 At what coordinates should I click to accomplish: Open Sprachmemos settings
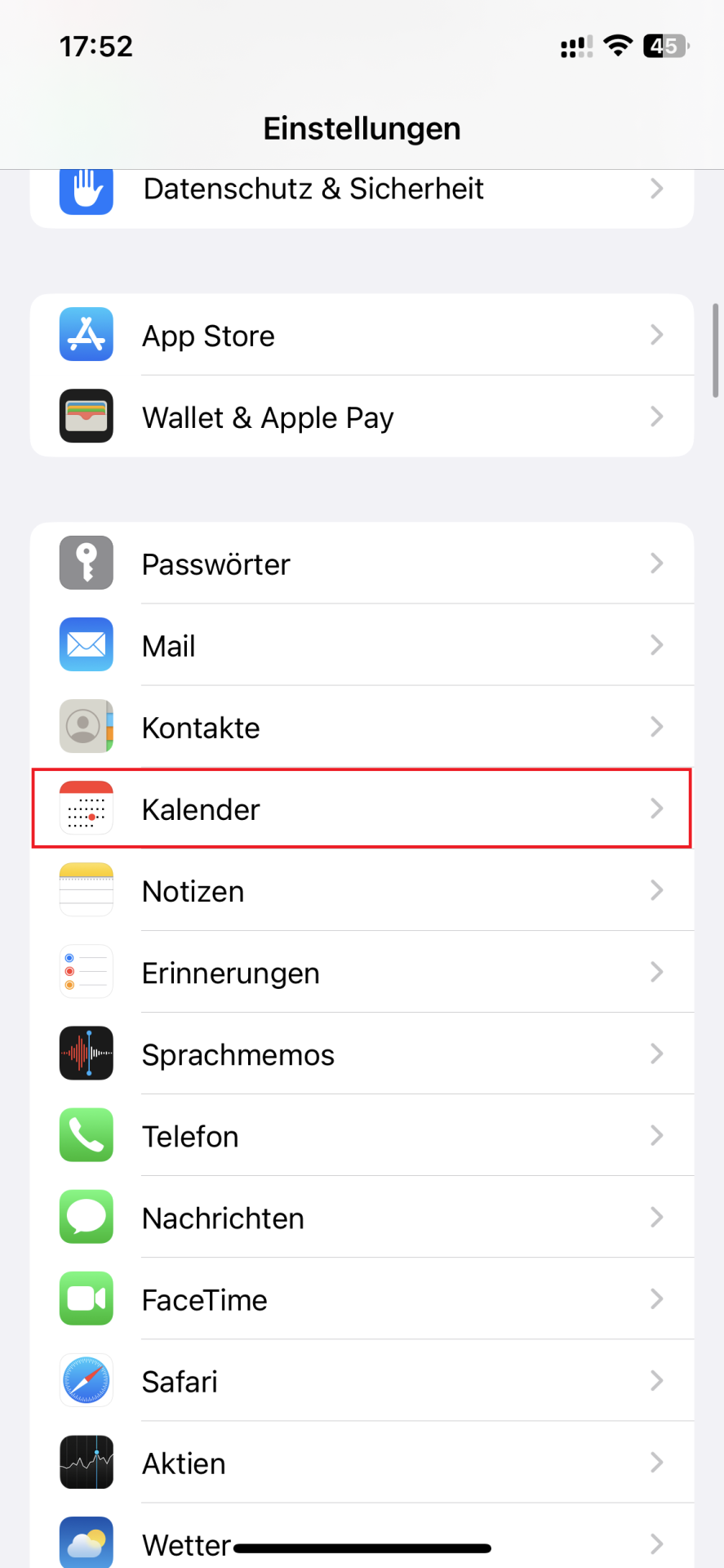coord(362,1053)
